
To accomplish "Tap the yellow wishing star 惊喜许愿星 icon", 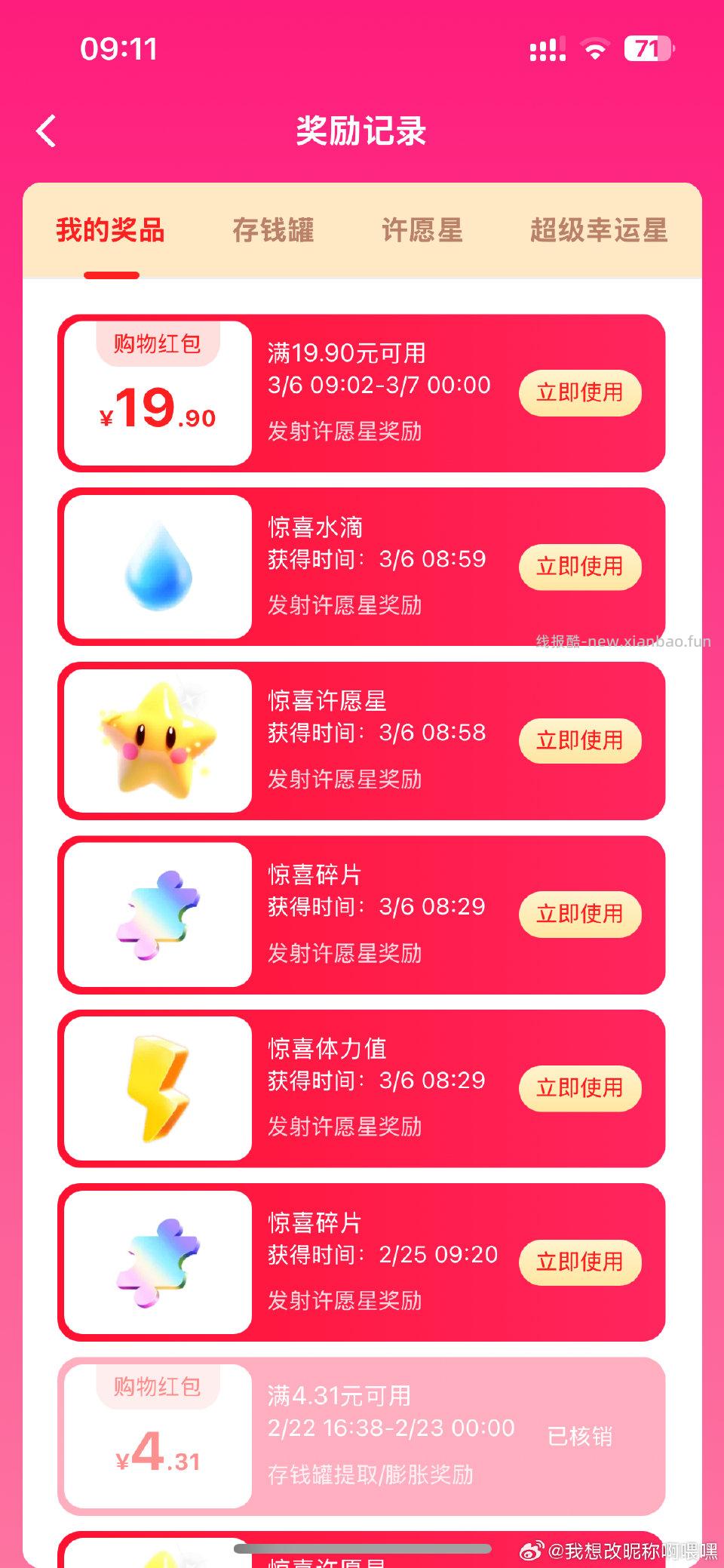I will (x=158, y=739).
